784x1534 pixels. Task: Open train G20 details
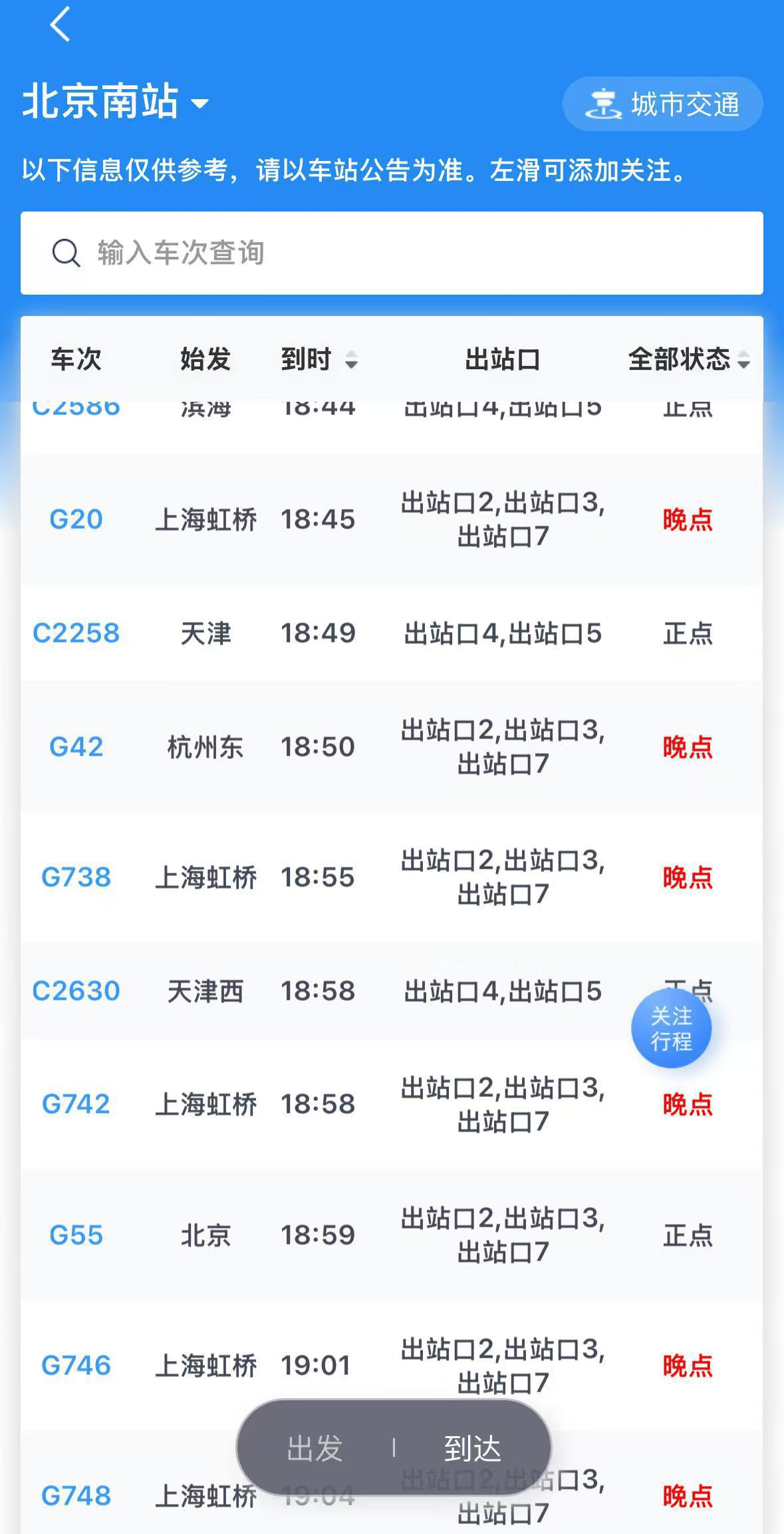pyautogui.click(x=76, y=520)
